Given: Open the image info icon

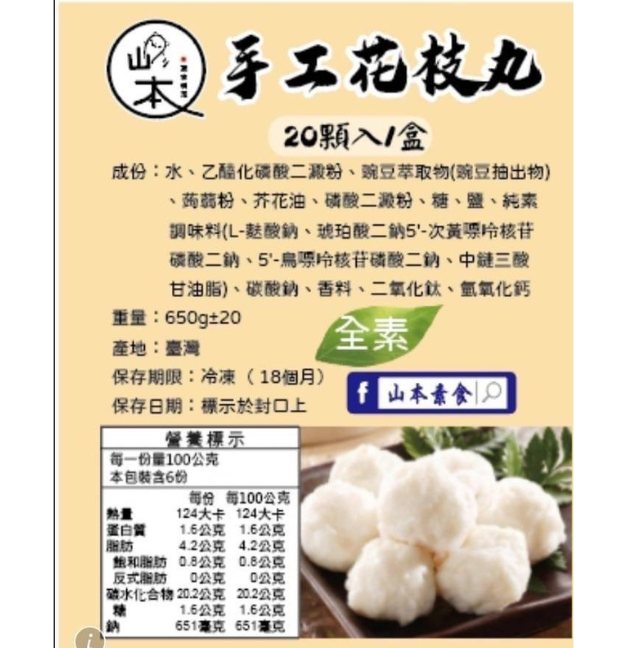Looking at the screenshot, I should click(89, 638).
